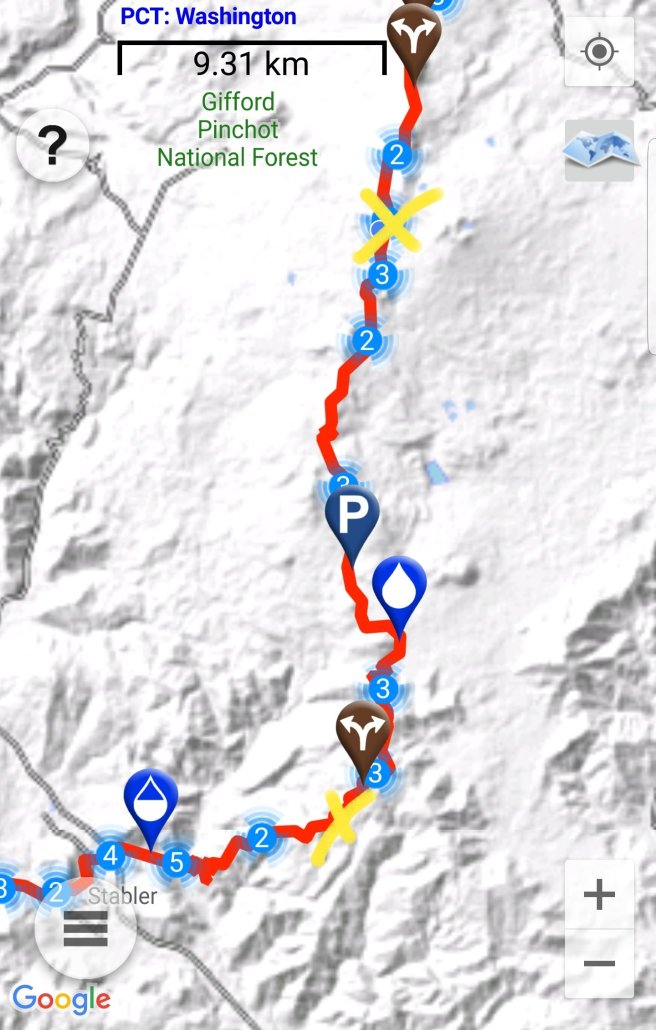Center the map on my location

click(x=599, y=52)
